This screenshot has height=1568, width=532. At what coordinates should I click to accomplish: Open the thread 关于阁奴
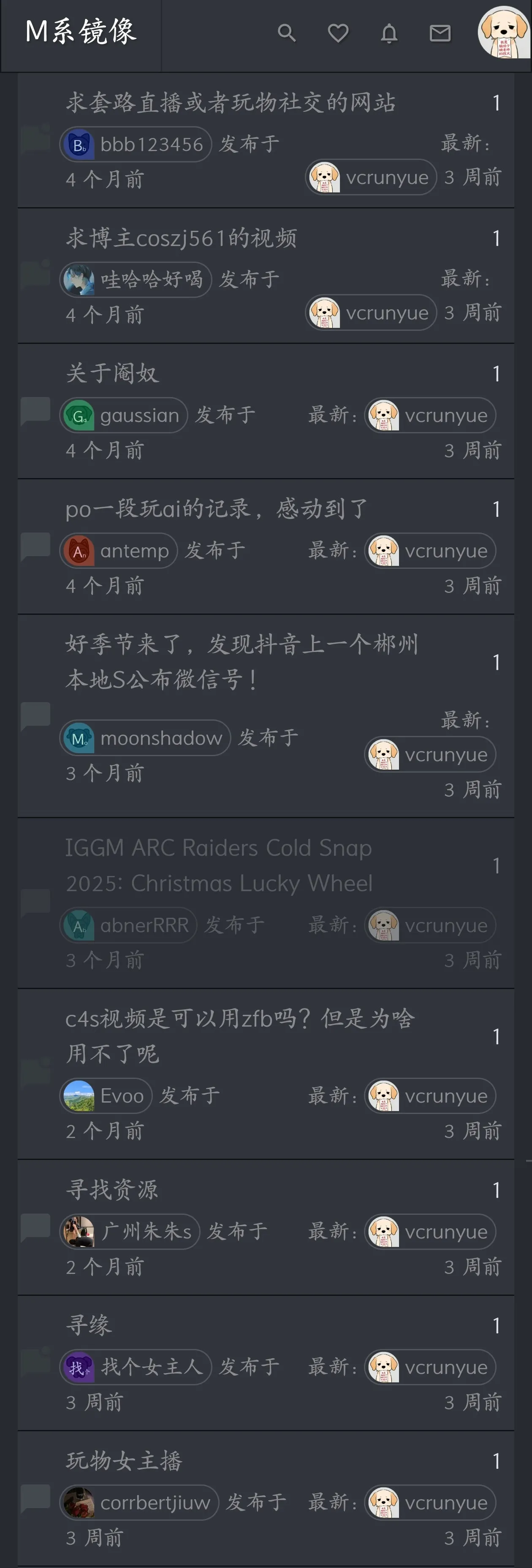(113, 373)
